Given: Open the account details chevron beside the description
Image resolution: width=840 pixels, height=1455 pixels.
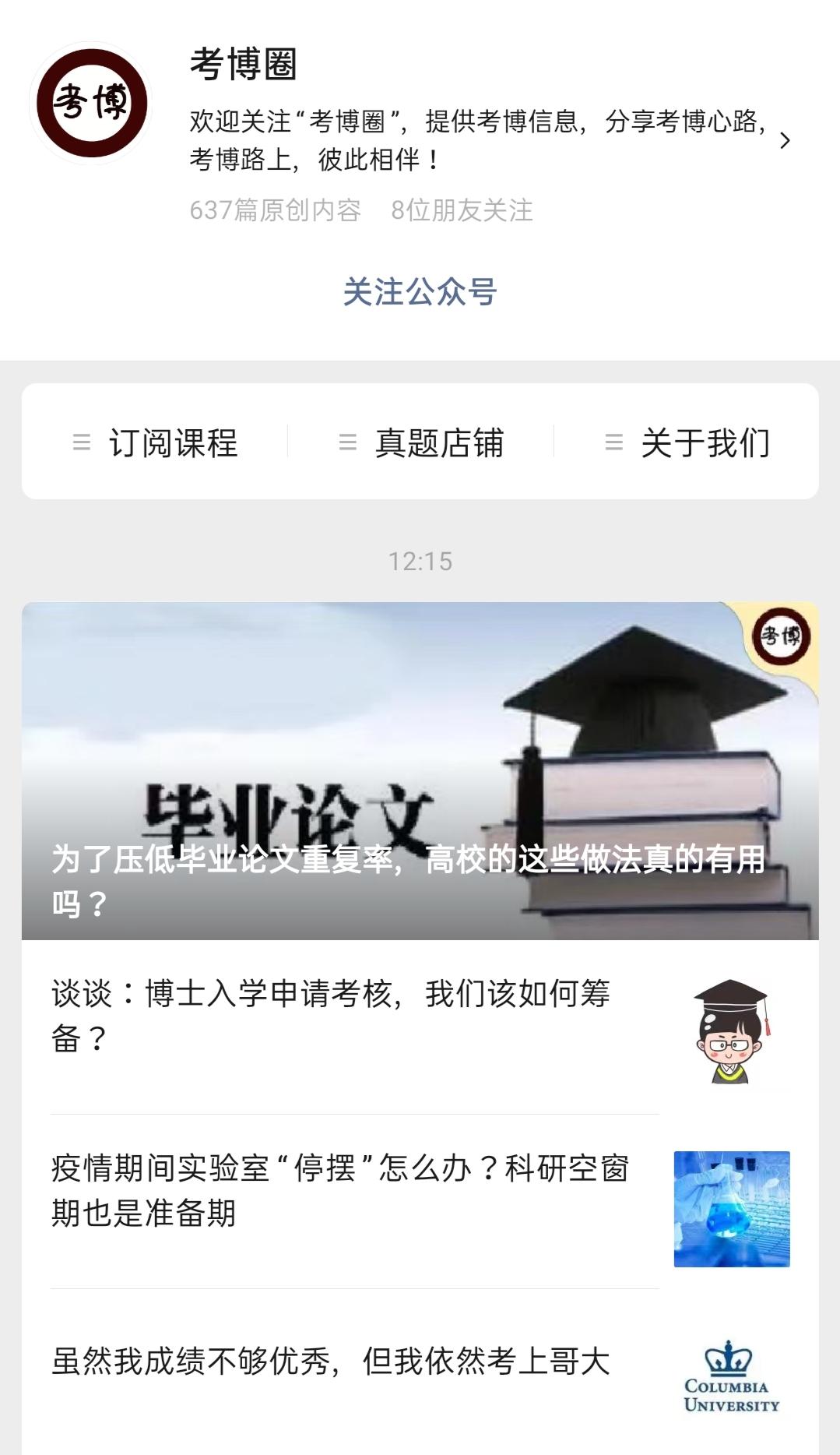Looking at the screenshot, I should pyautogui.click(x=785, y=140).
